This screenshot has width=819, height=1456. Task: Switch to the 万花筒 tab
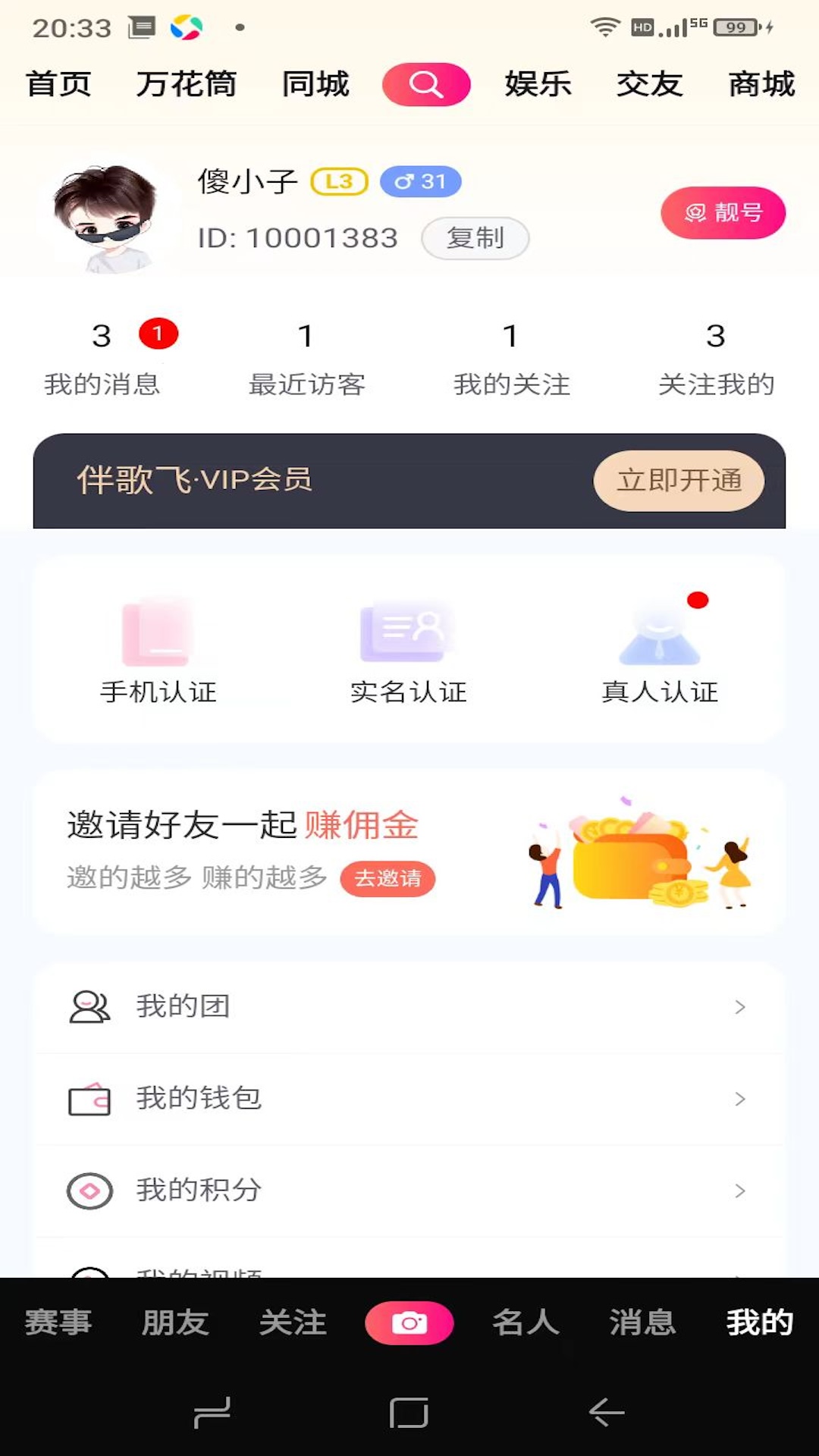click(x=187, y=84)
